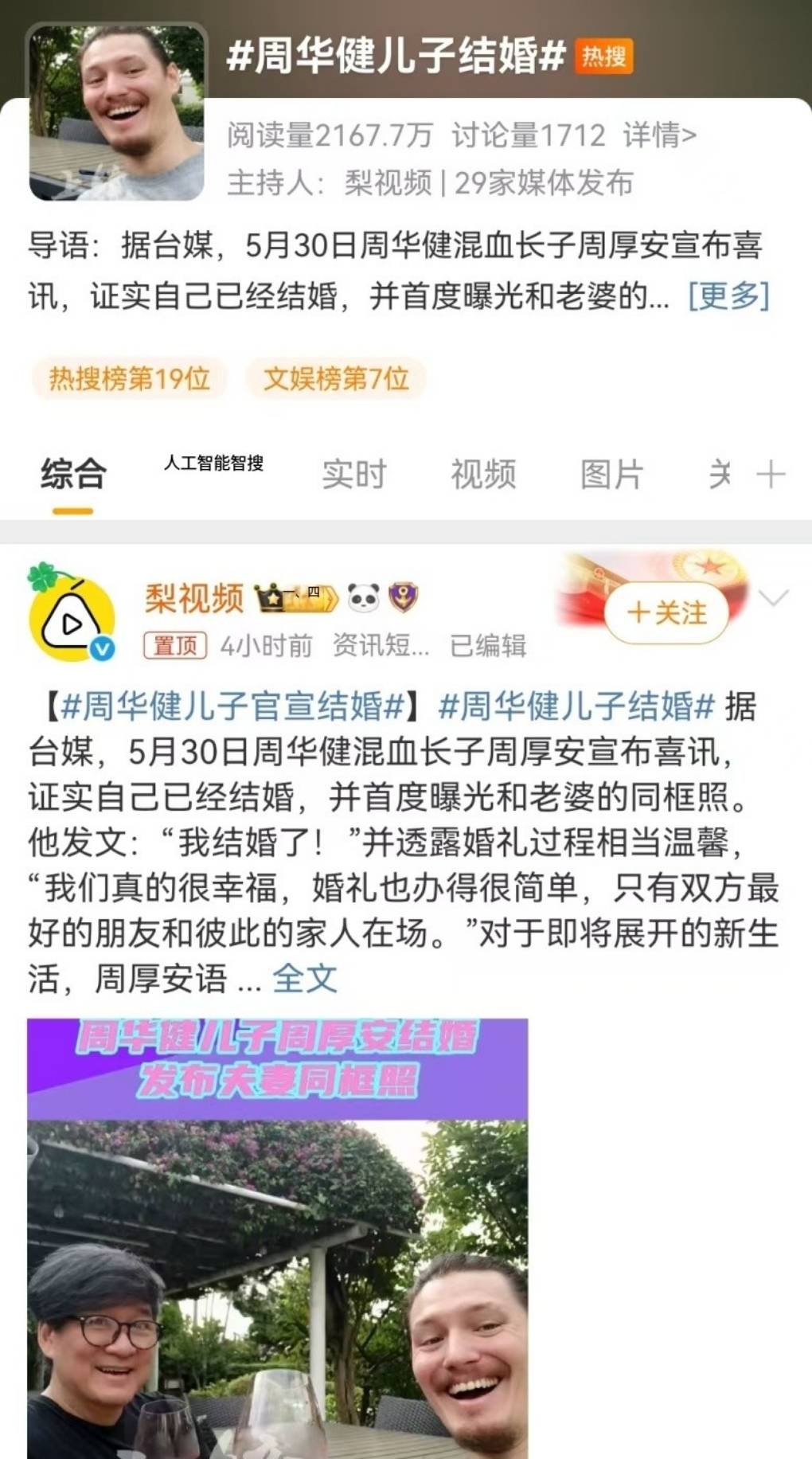Screen dimensions: 812x1459
Task: Open the 文娱榜第7位 chip
Action: [336, 378]
